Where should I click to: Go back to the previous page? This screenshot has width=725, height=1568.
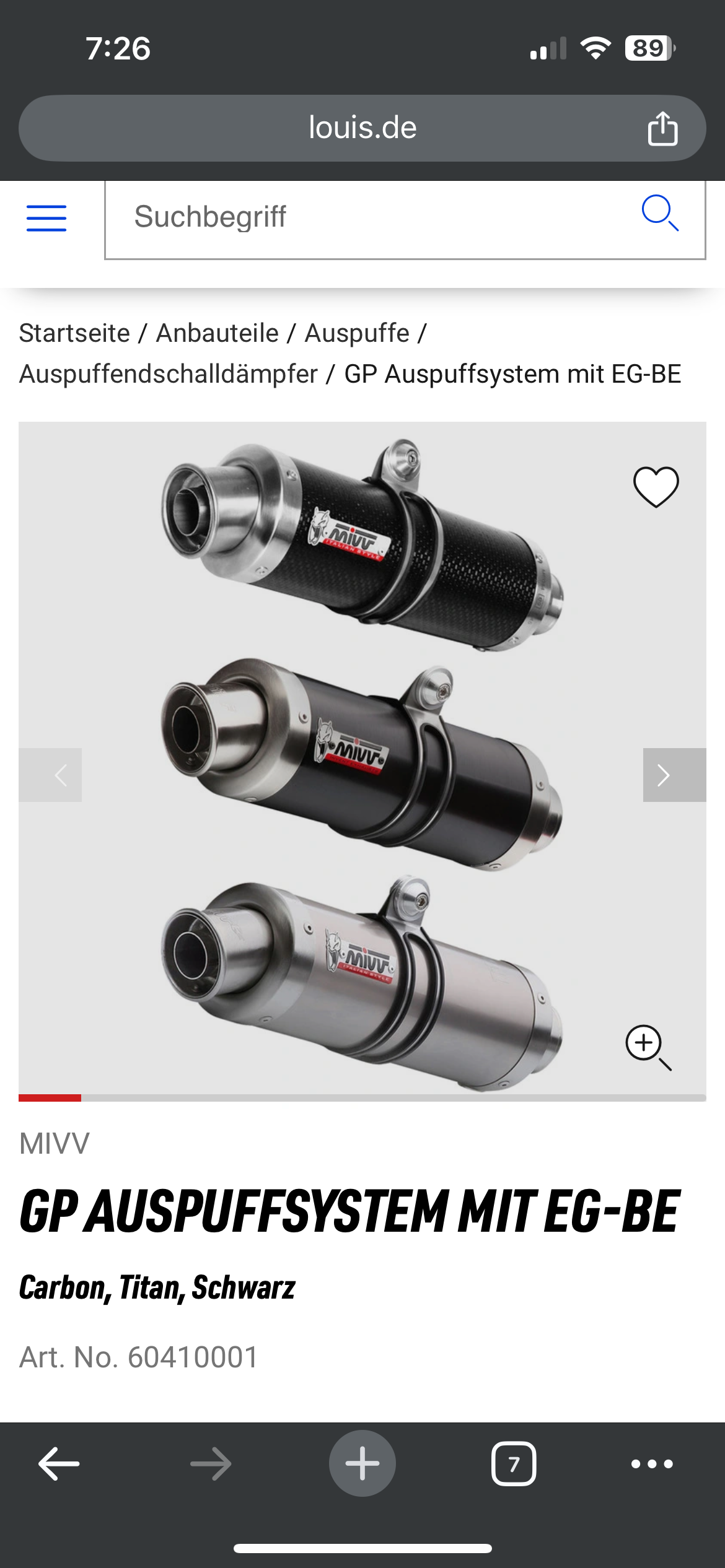coord(59,1464)
